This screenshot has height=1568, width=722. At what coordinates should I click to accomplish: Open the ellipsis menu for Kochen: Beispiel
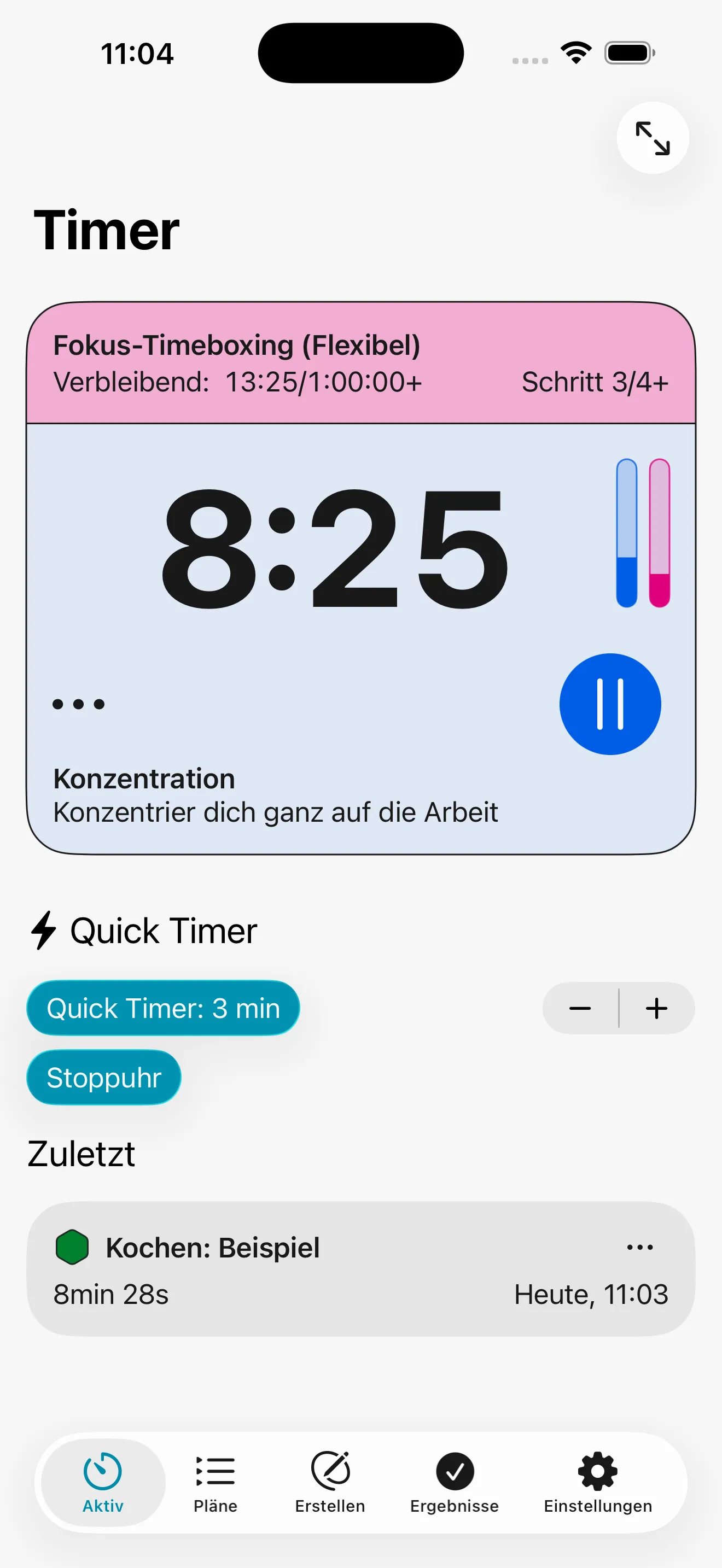(639, 1247)
